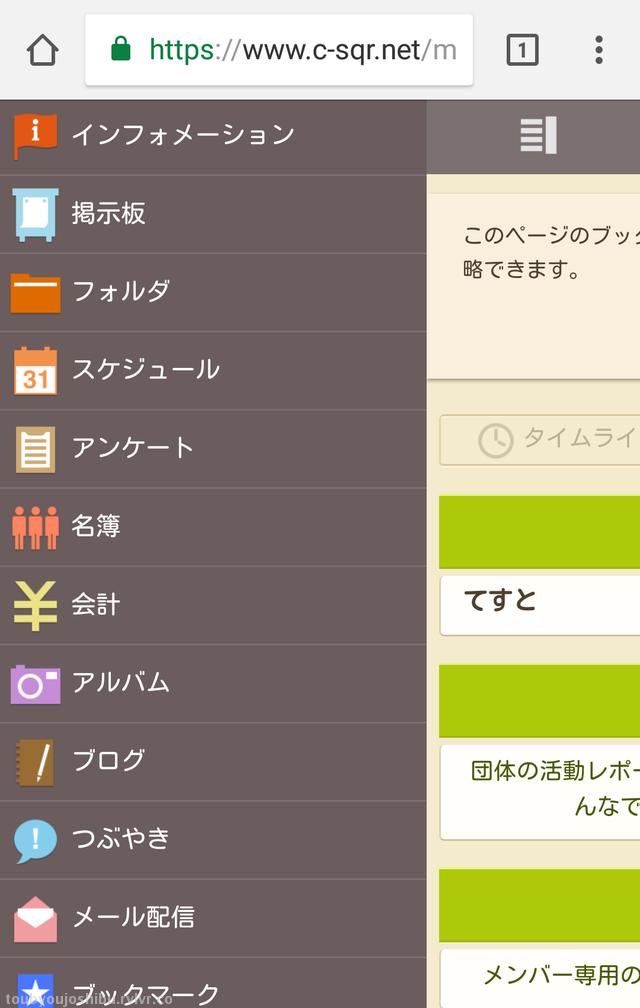Open メール配信 mail delivery
This screenshot has width=640, height=1008.
point(133,917)
